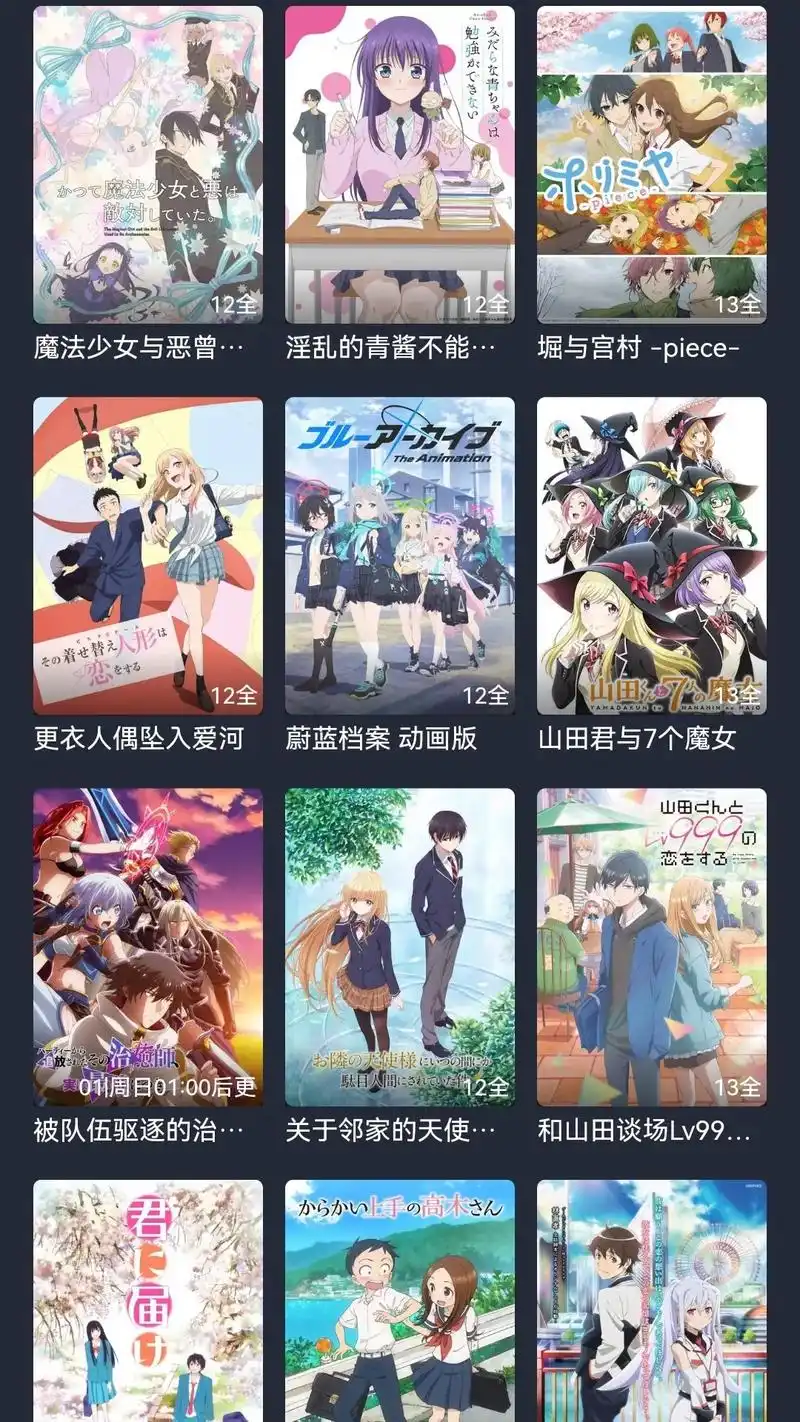View 被队伍驱逐的治 anime card

148,947
